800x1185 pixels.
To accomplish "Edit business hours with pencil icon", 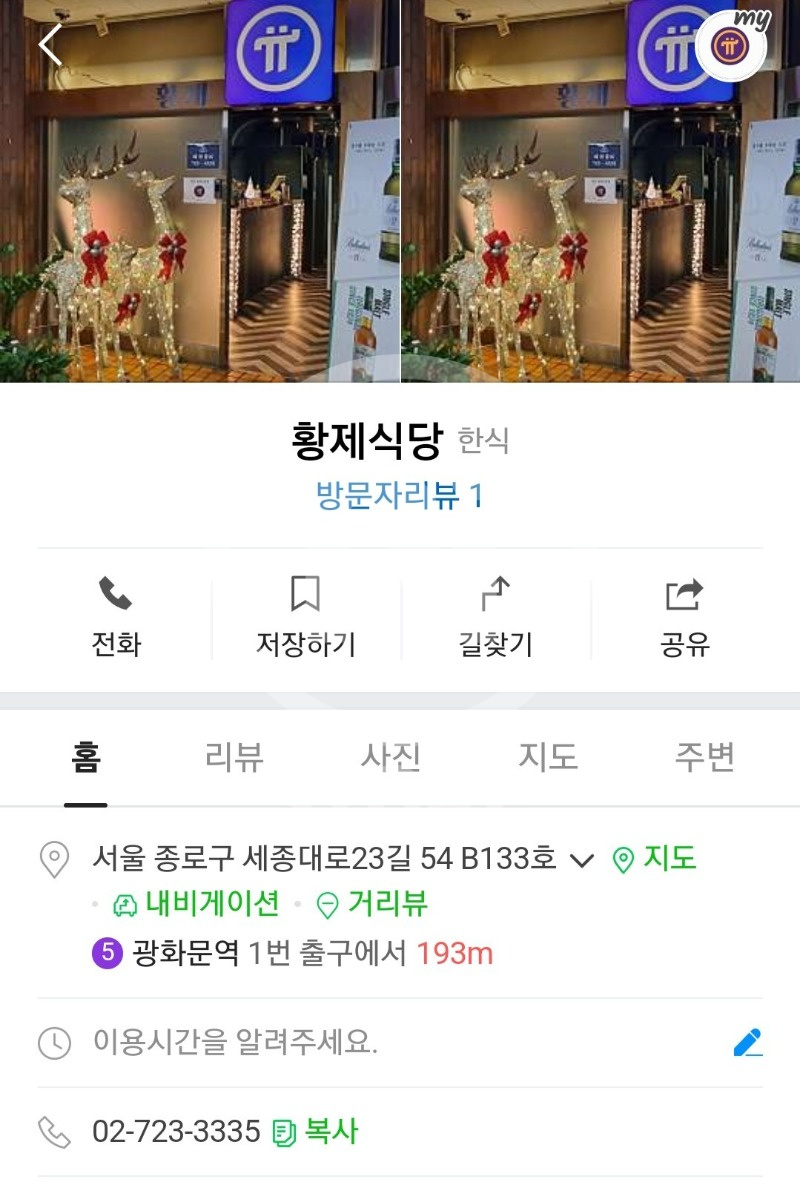I will 747,1043.
